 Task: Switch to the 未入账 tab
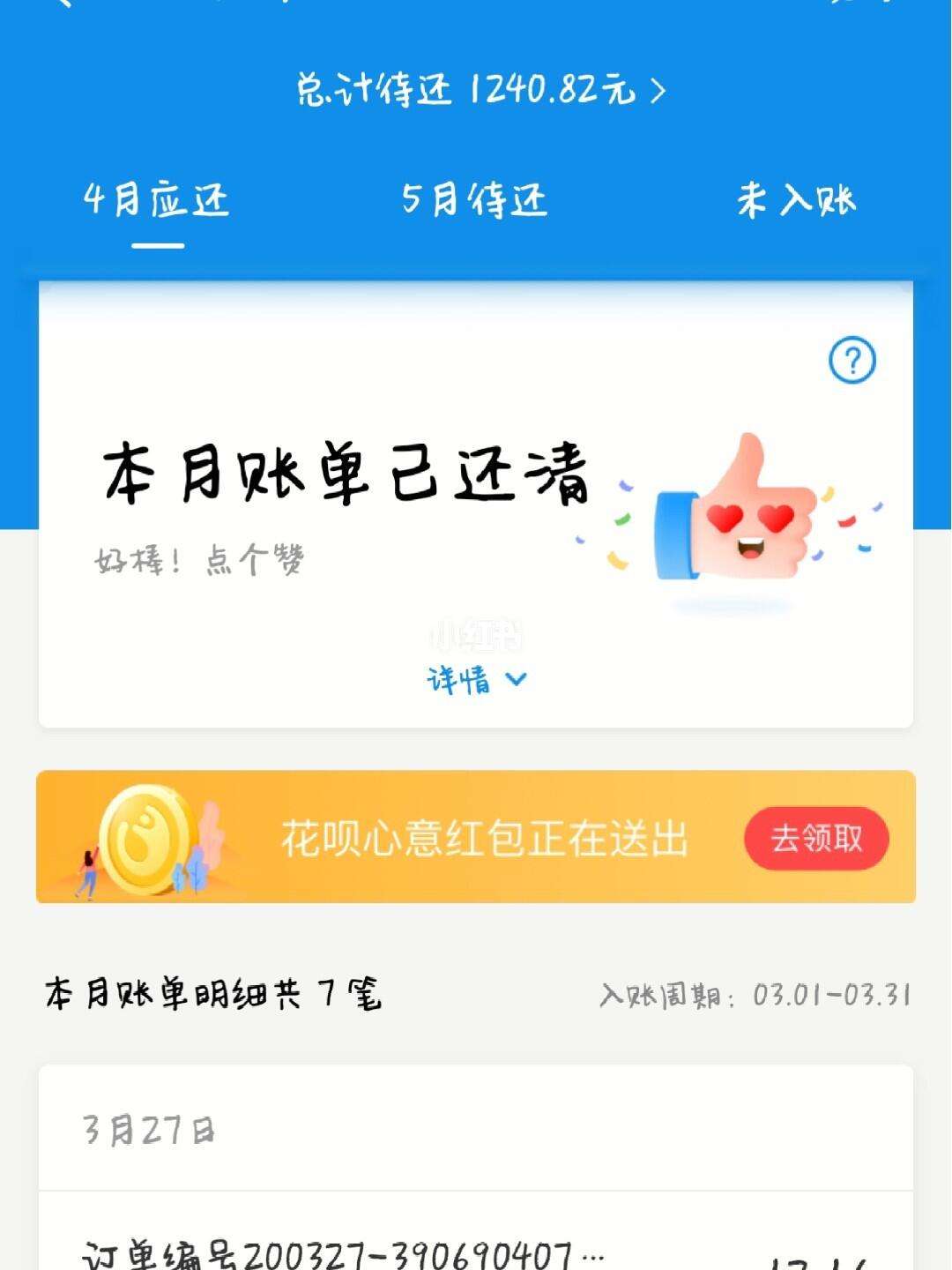[795, 200]
